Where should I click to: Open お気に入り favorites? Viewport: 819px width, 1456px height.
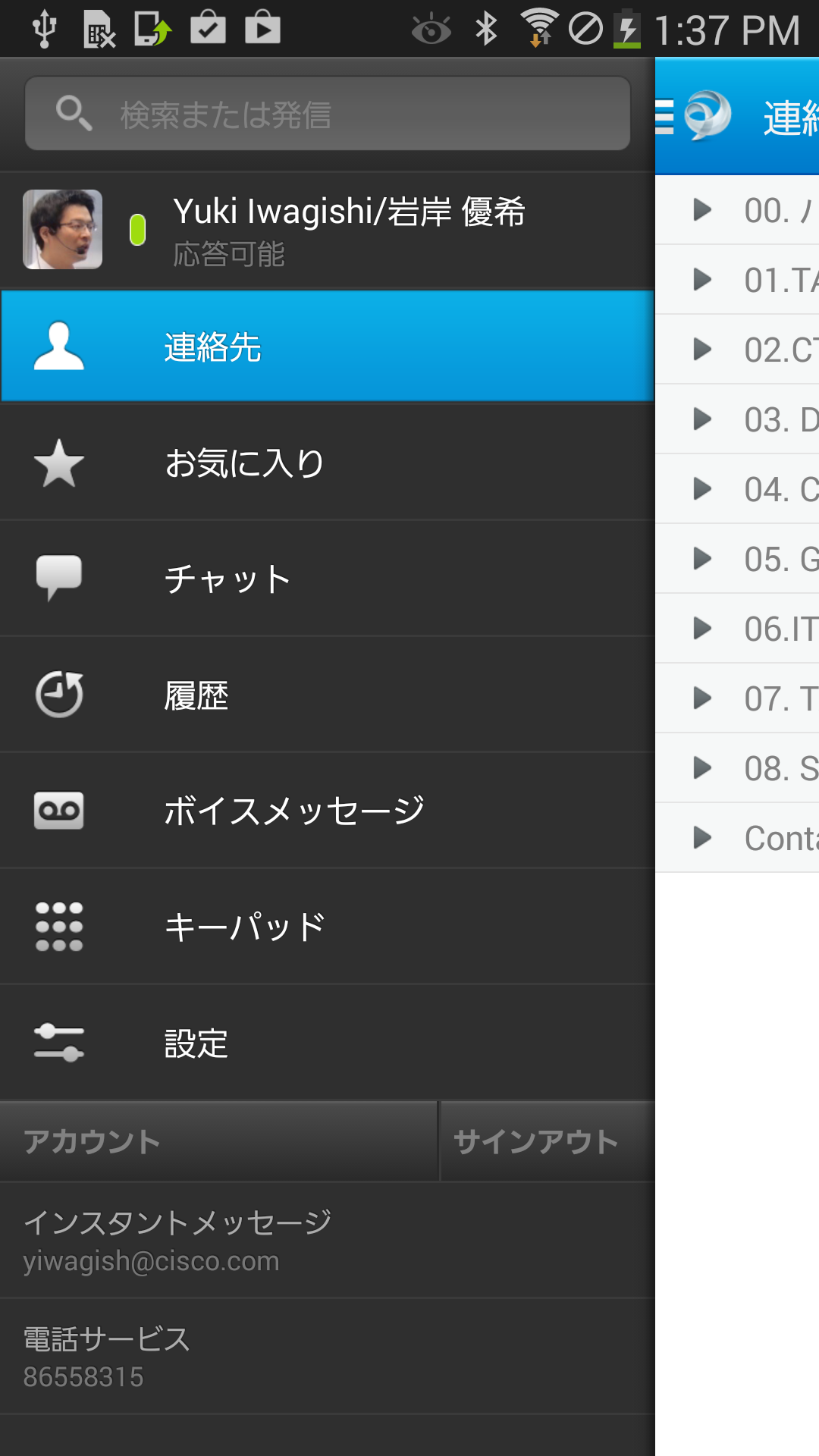point(328,463)
